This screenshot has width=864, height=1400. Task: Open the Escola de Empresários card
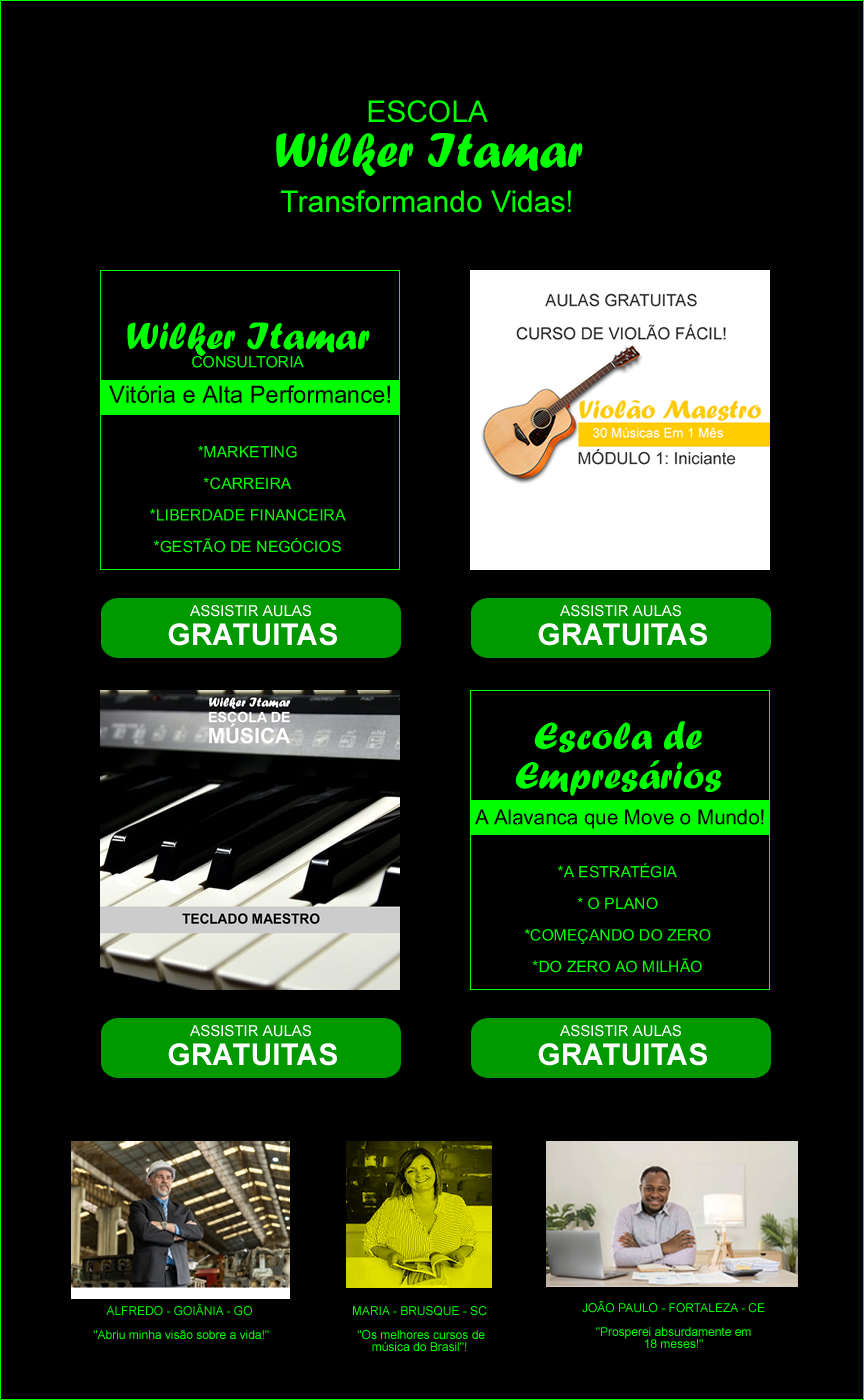[620, 840]
